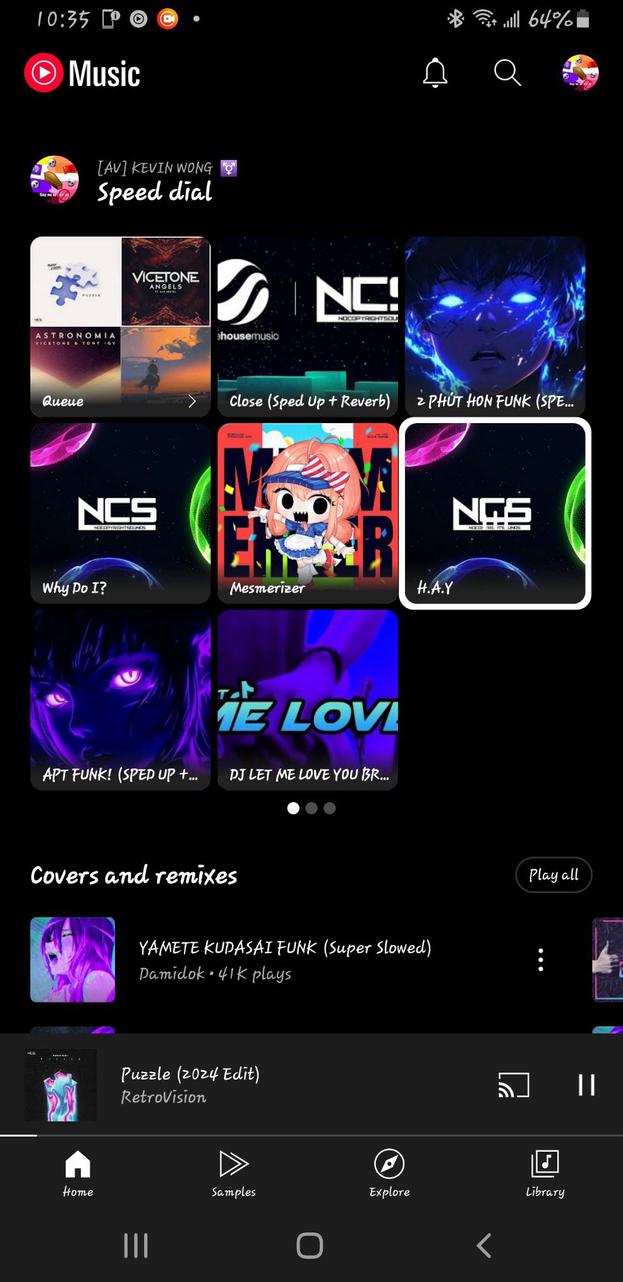Play DJ LET ME LOVE YOU tile
This screenshot has width=623, height=1282.
tap(308, 700)
